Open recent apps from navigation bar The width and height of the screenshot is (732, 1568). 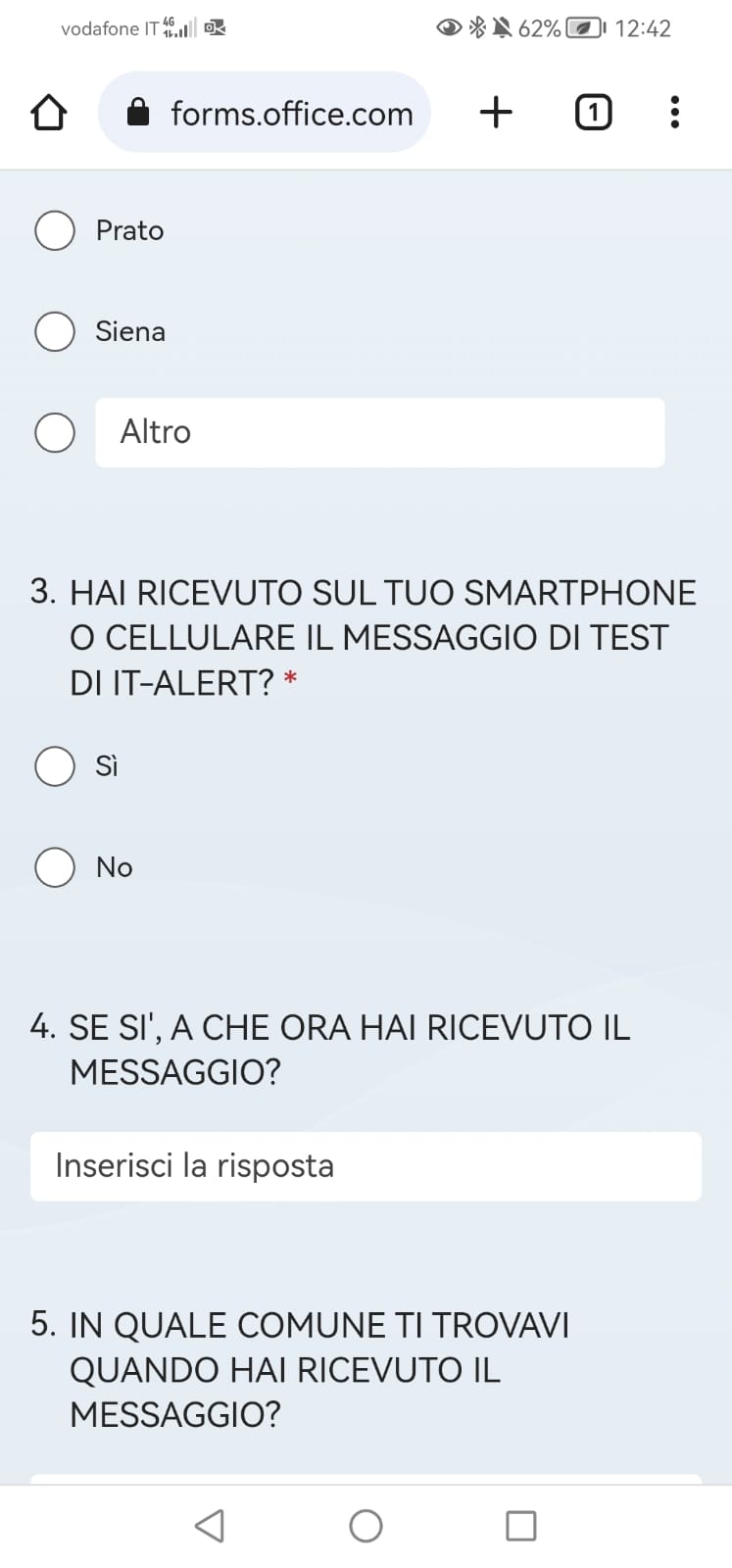coord(520,1526)
